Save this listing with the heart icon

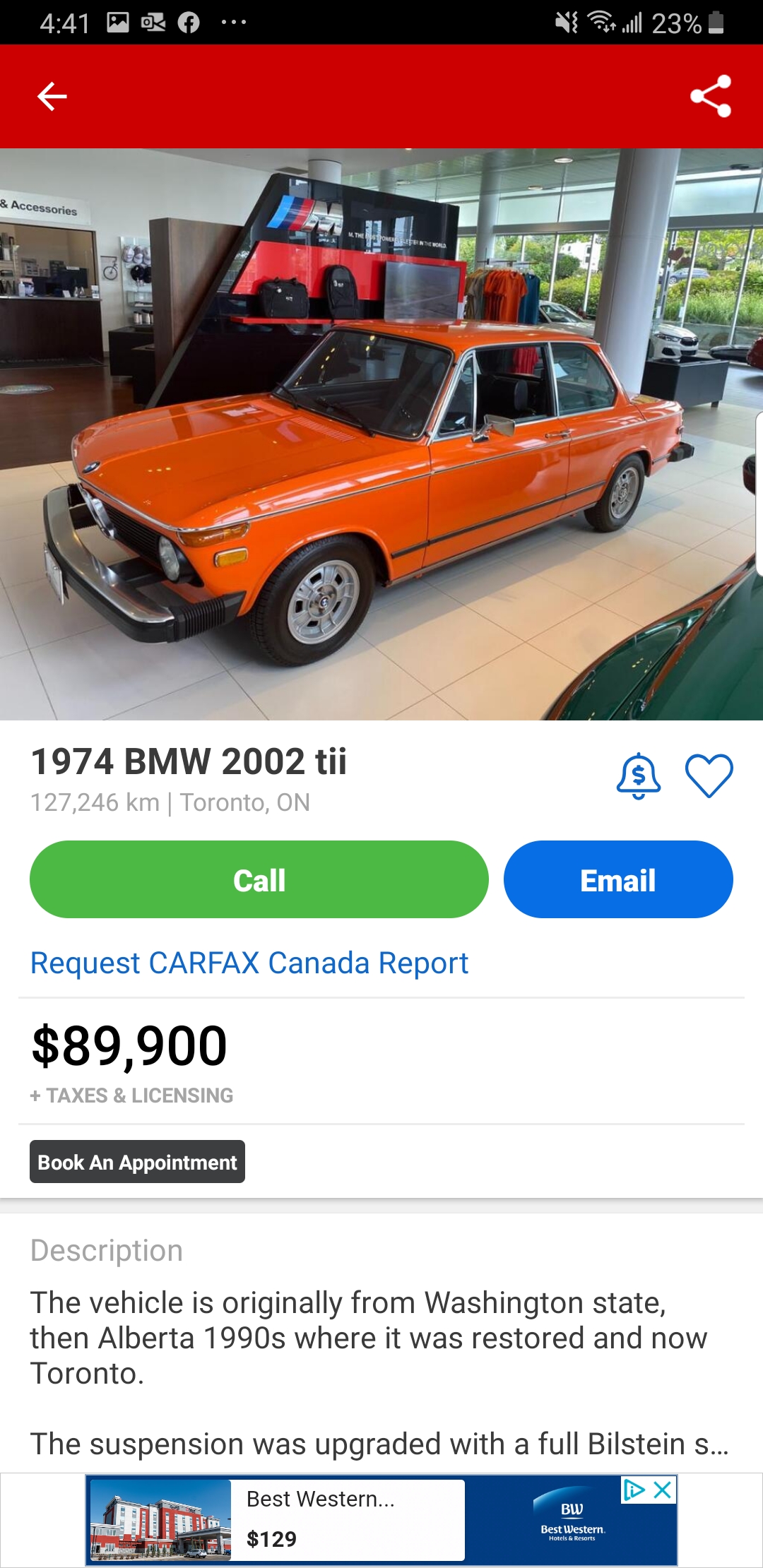[709, 776]
